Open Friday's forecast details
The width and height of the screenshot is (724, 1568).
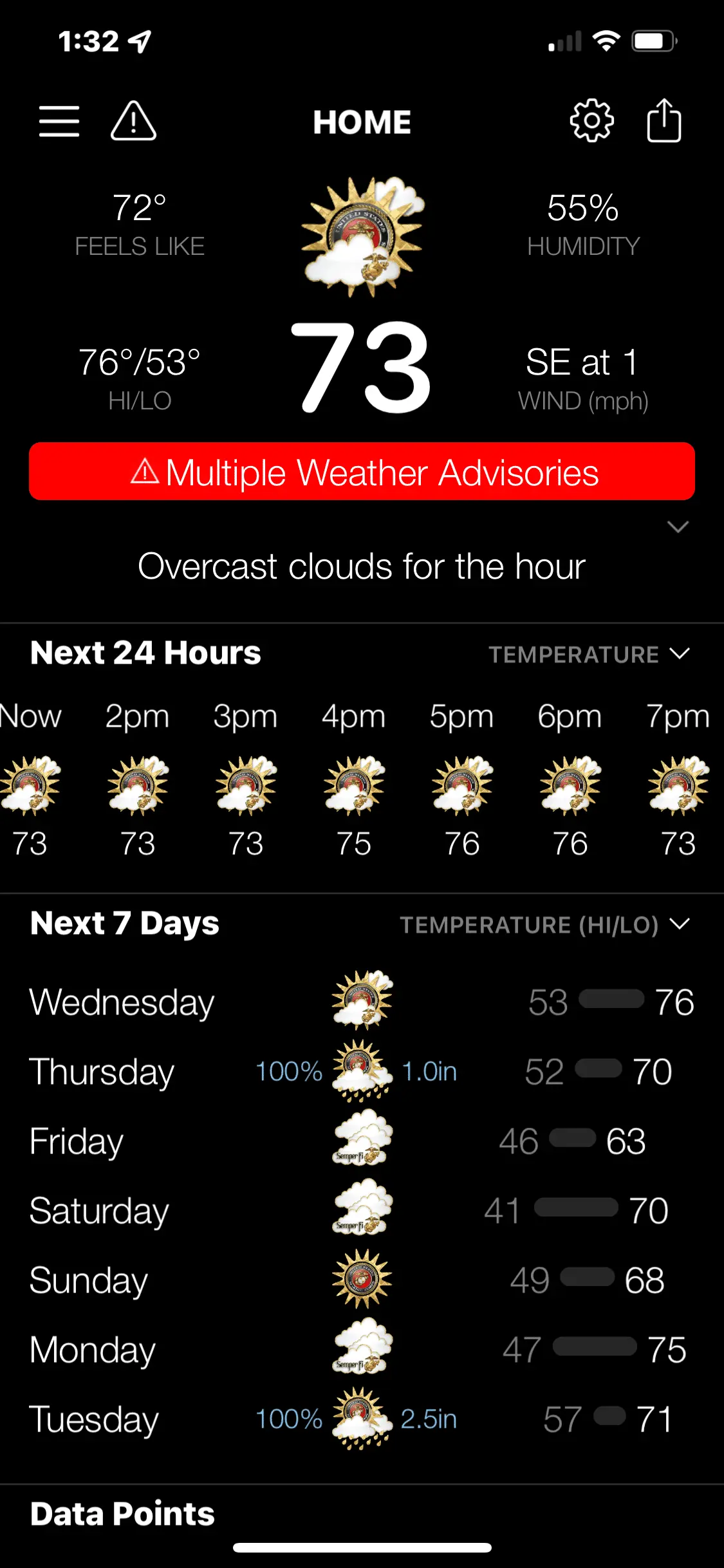click(362, 1141)
